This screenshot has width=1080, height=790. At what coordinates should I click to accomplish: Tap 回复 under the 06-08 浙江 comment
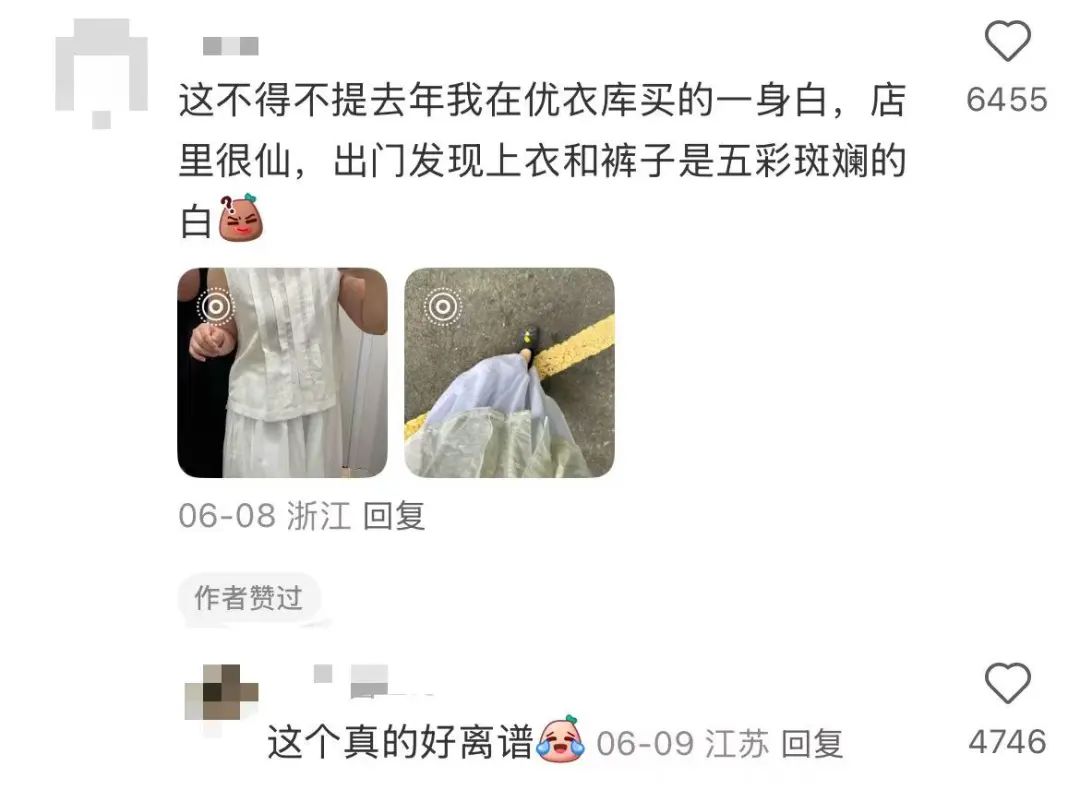[394, 516]
